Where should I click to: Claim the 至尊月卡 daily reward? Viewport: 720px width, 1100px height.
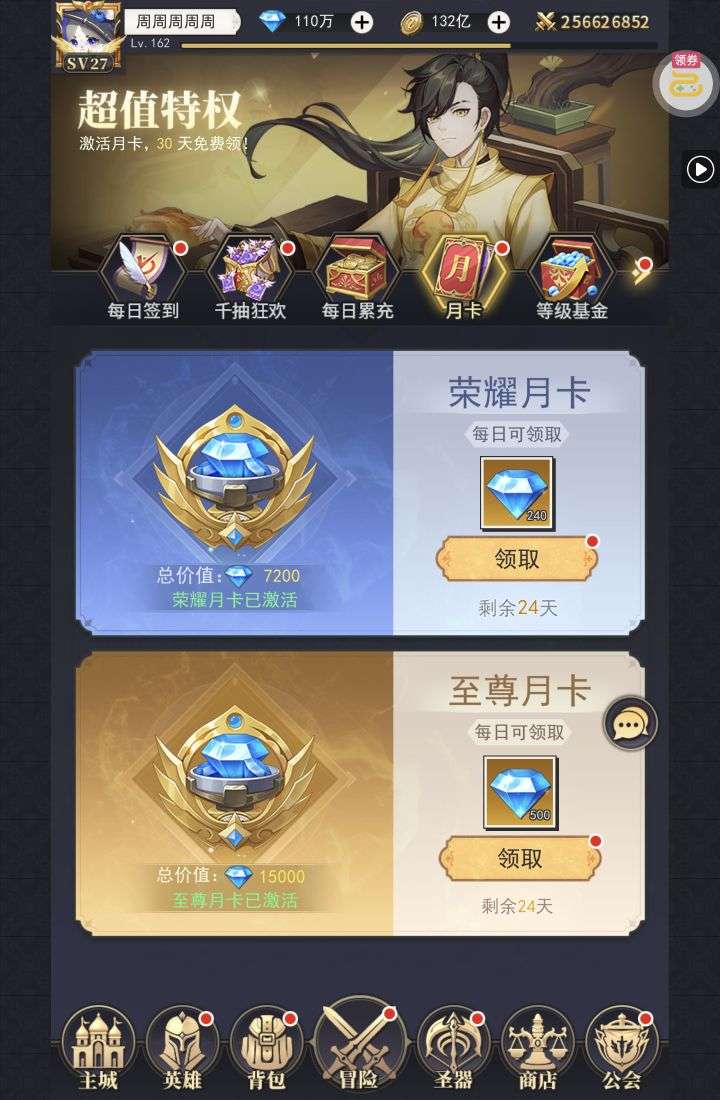coord(519,858)
